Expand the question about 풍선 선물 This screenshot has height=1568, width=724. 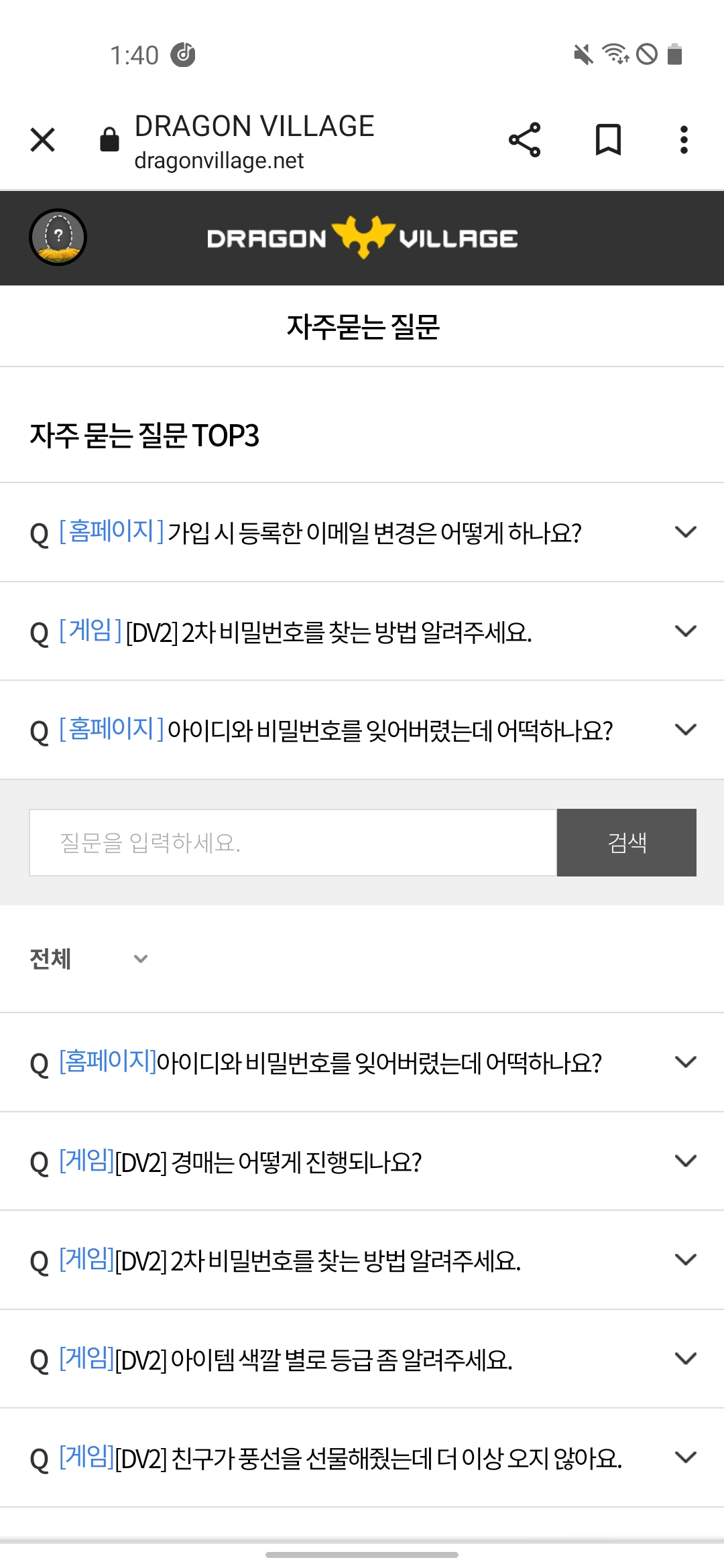(362, 1457)
